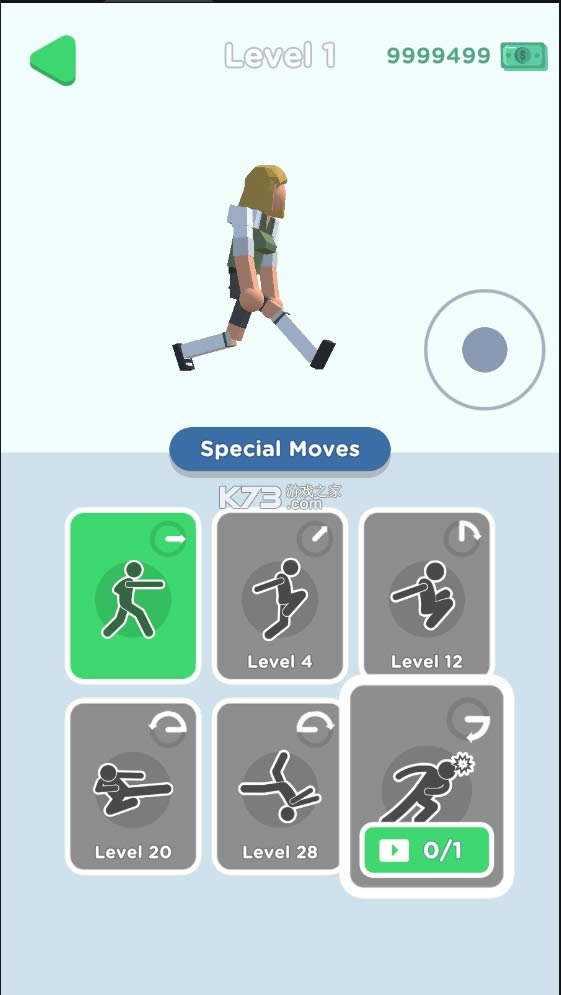The image size is (561, 995).
Task: Choose the Level 12 crouch move card
Action: [x=426, y=593]
